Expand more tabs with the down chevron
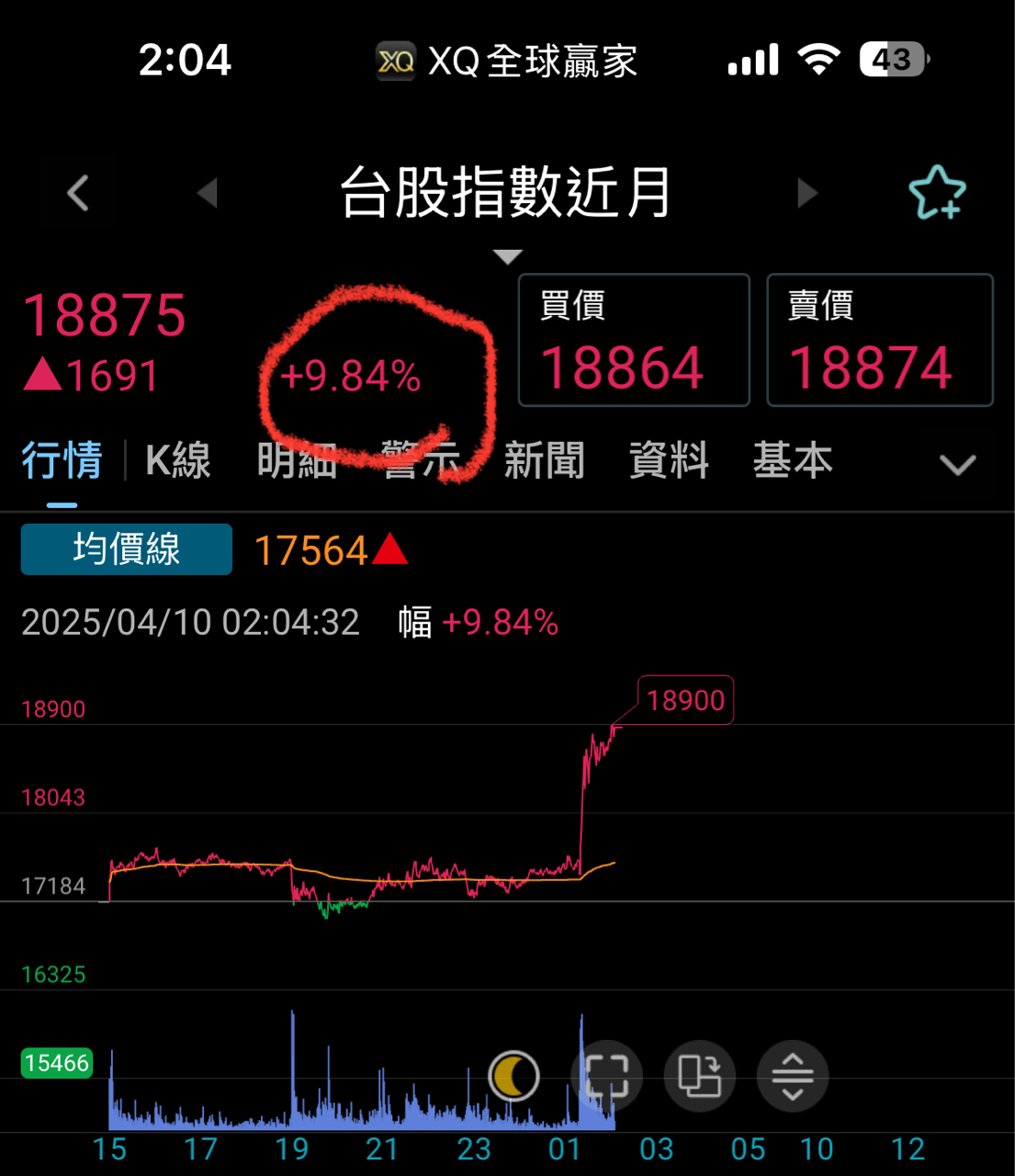 tap(957, 465)
